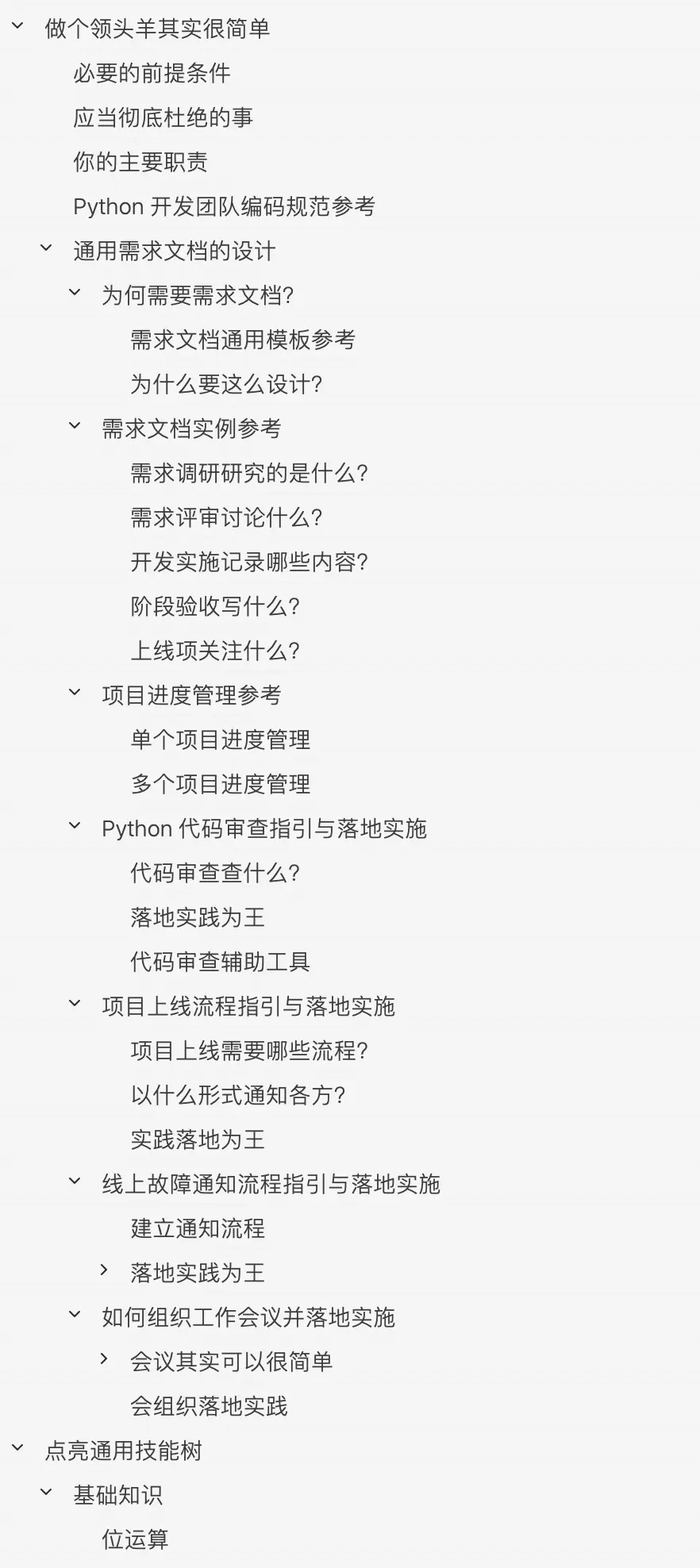This screenshot has height=1568, width=700.
Task: Collapse the 通用需求文档的设计 node
Action: click(x=46, y=249)
